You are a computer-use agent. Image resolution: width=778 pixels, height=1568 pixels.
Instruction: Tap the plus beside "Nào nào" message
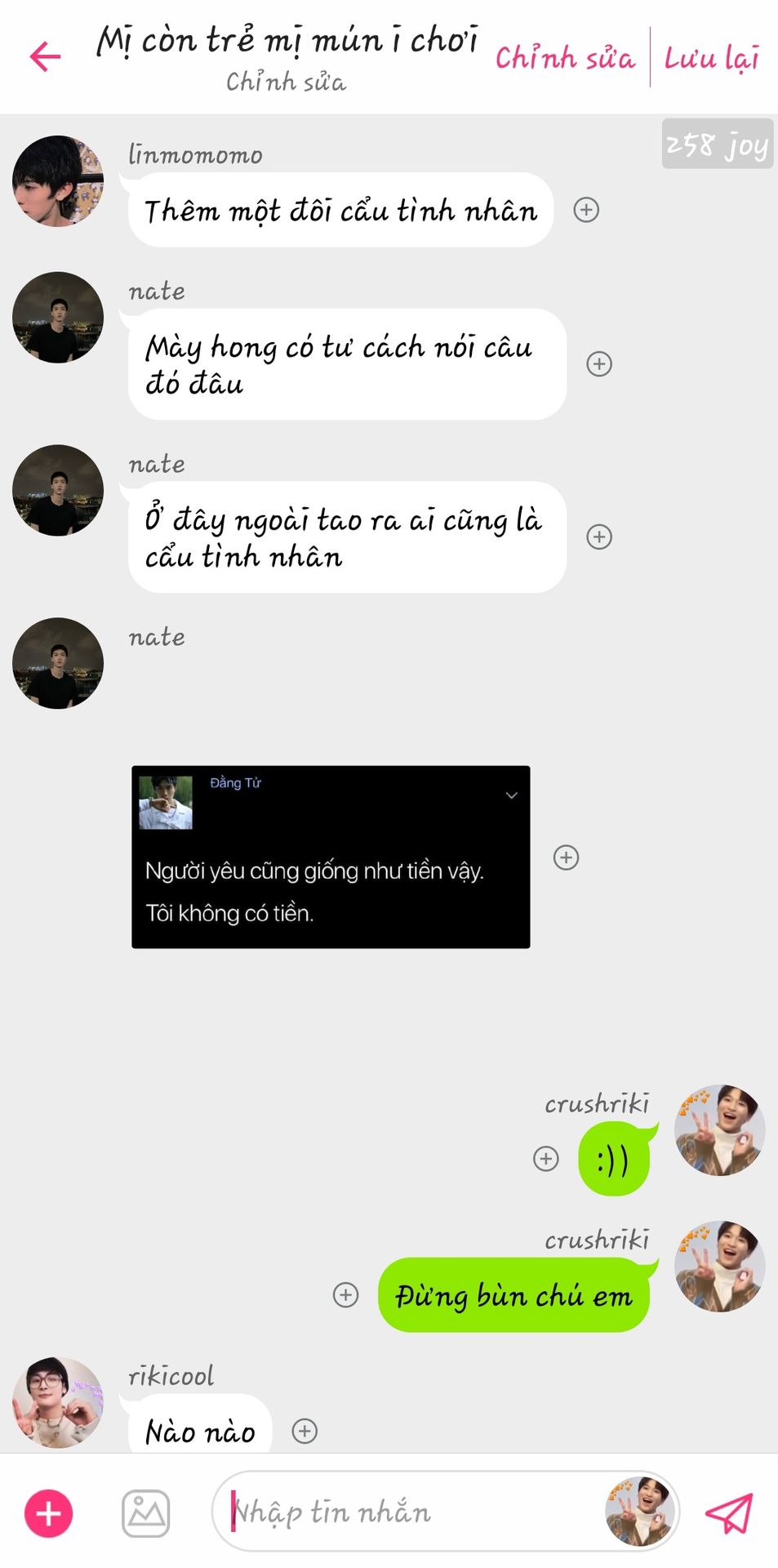click(305, 1431)
